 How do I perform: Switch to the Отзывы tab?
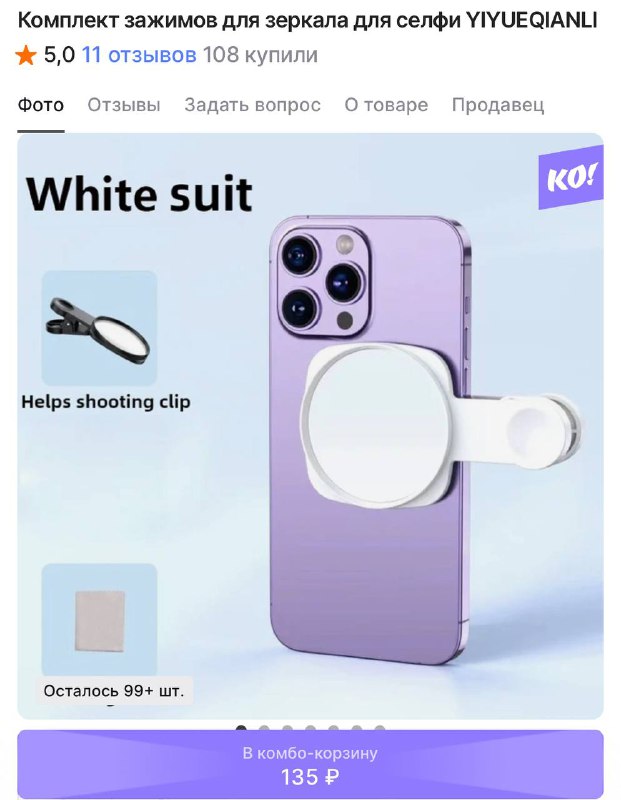(123, 105)
